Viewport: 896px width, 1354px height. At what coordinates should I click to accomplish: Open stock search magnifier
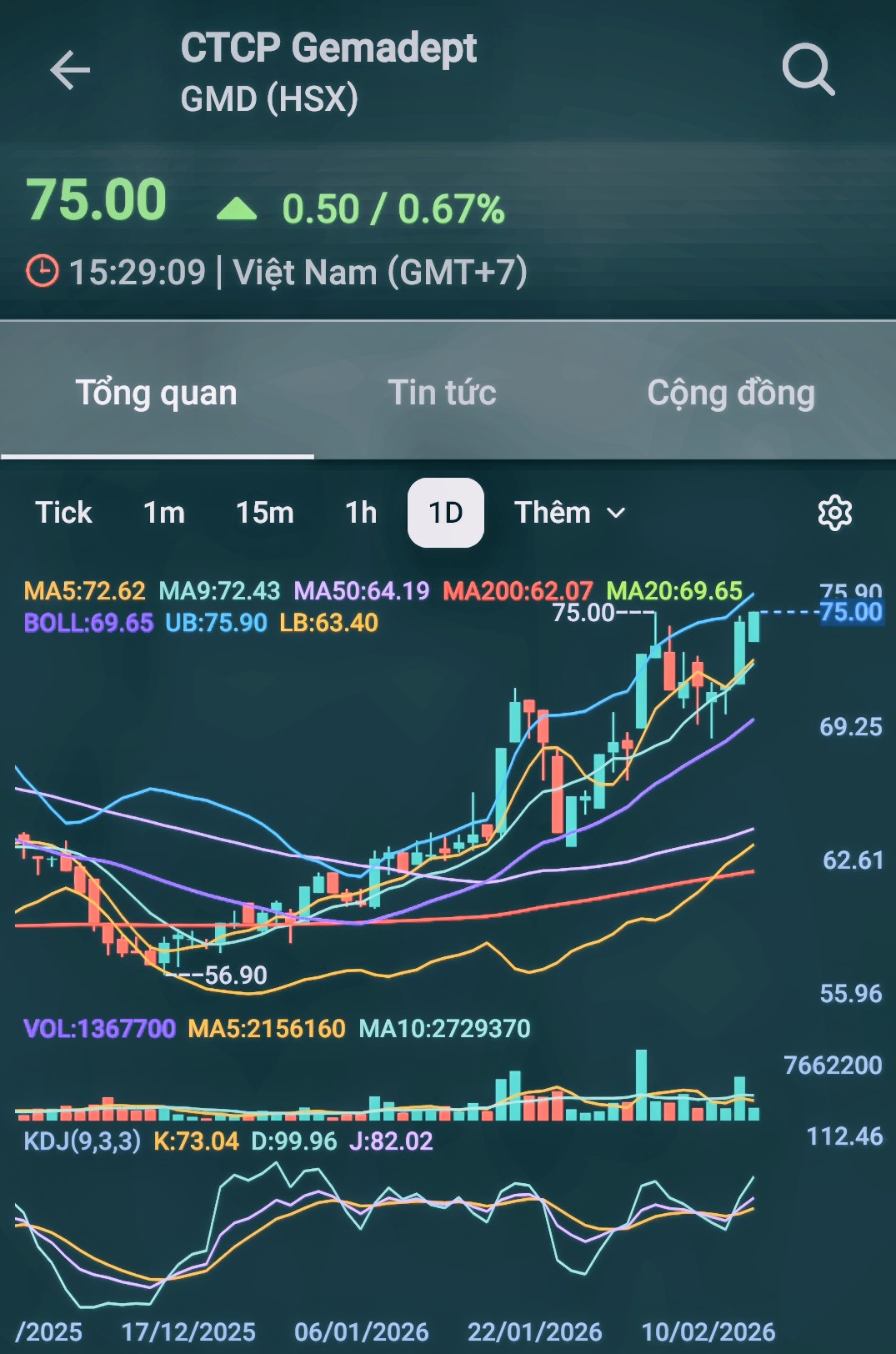click(808, 70)
